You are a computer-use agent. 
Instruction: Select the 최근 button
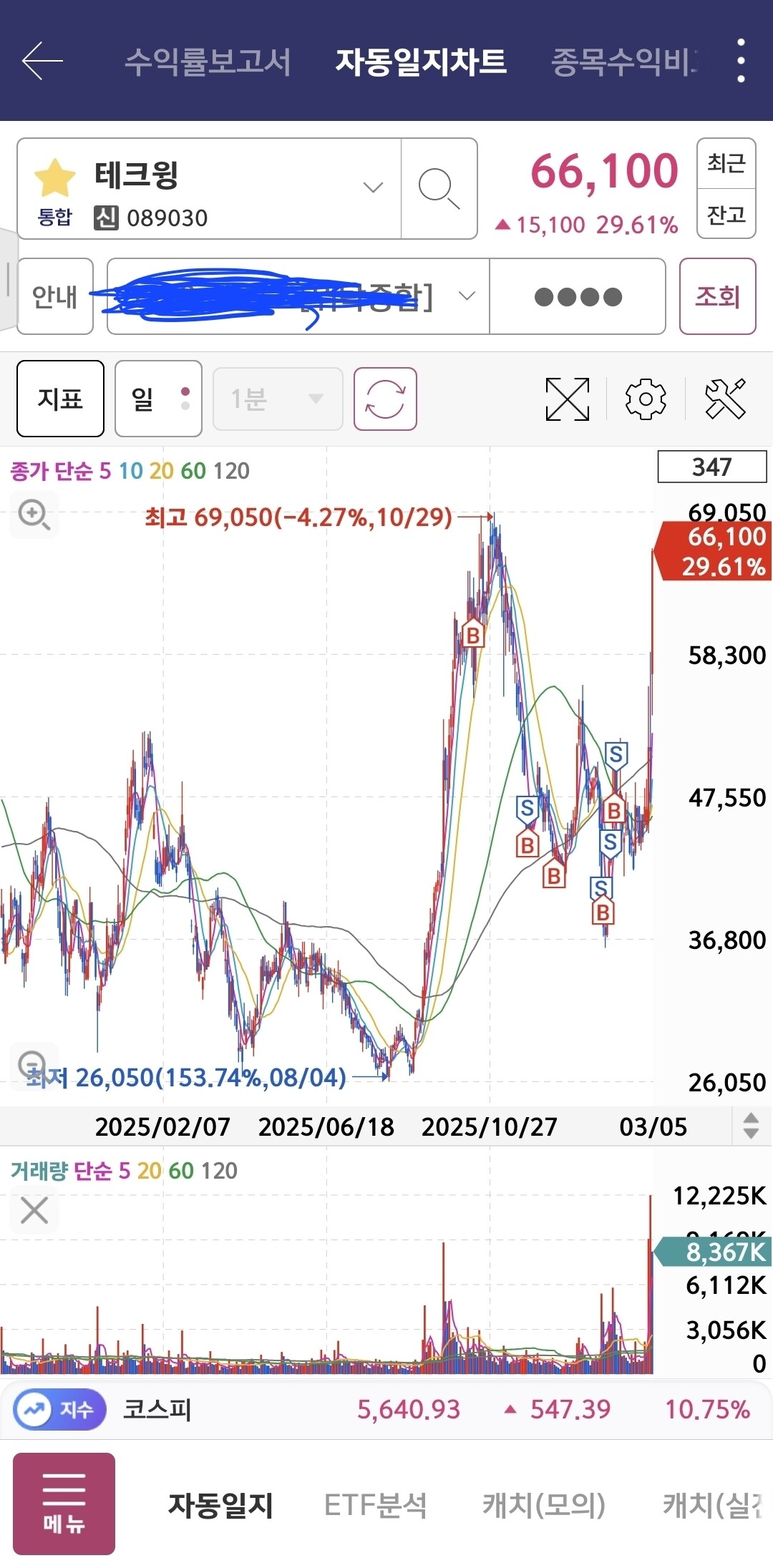click(x=726, y=163)
